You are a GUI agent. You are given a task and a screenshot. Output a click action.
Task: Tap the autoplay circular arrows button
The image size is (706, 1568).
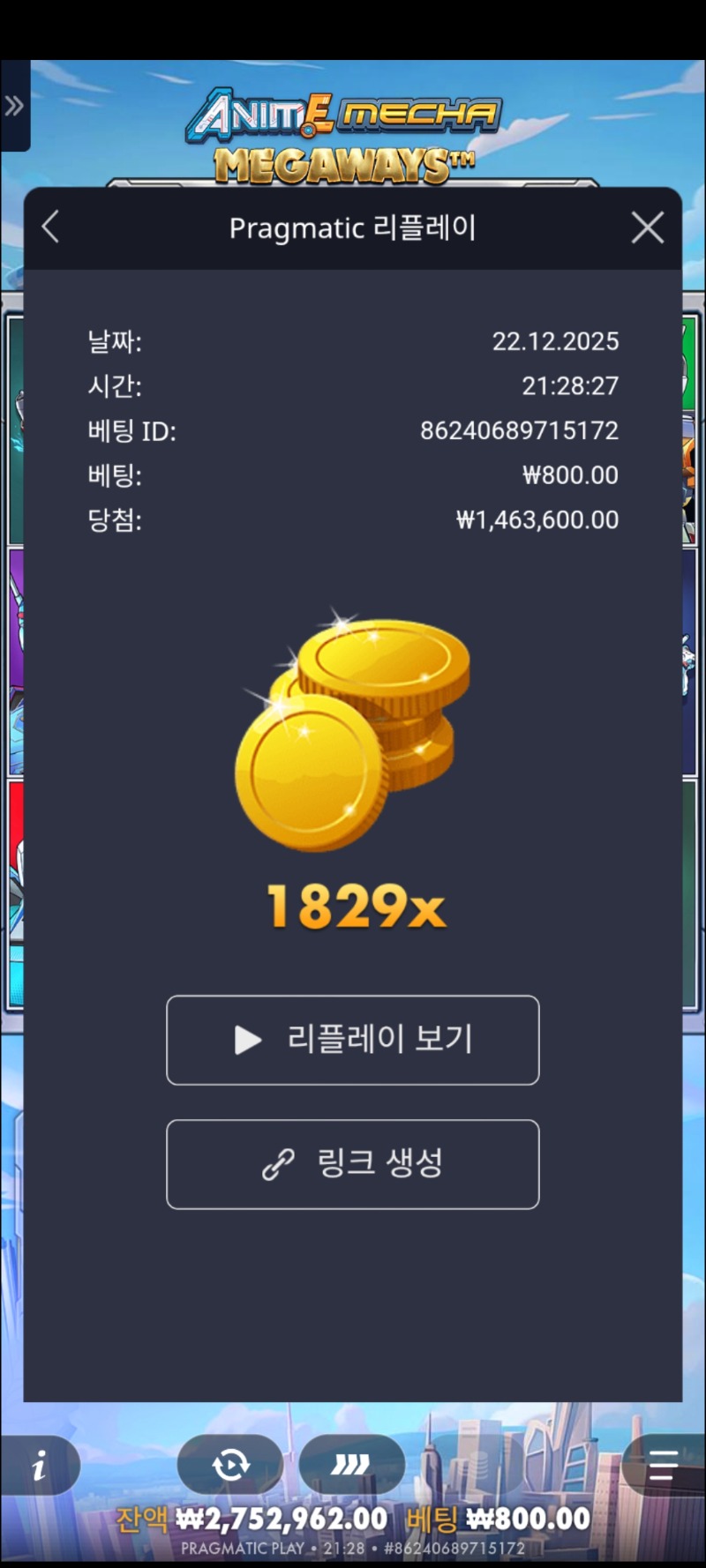click(230, 1465)
